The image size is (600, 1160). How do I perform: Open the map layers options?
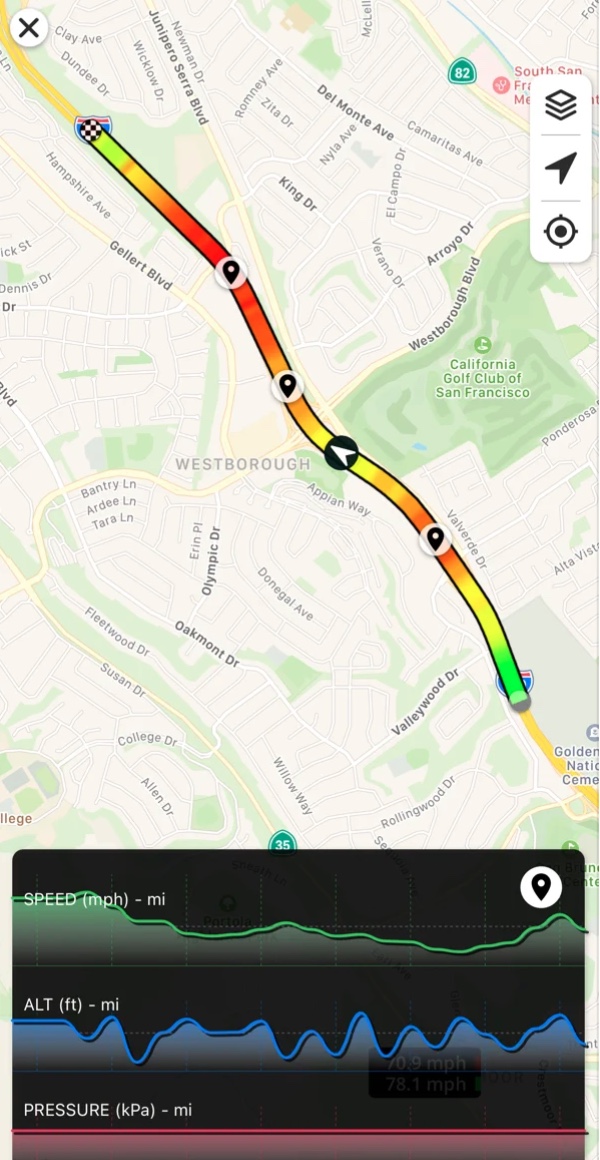pyautogui.click(x=561, y=105)
